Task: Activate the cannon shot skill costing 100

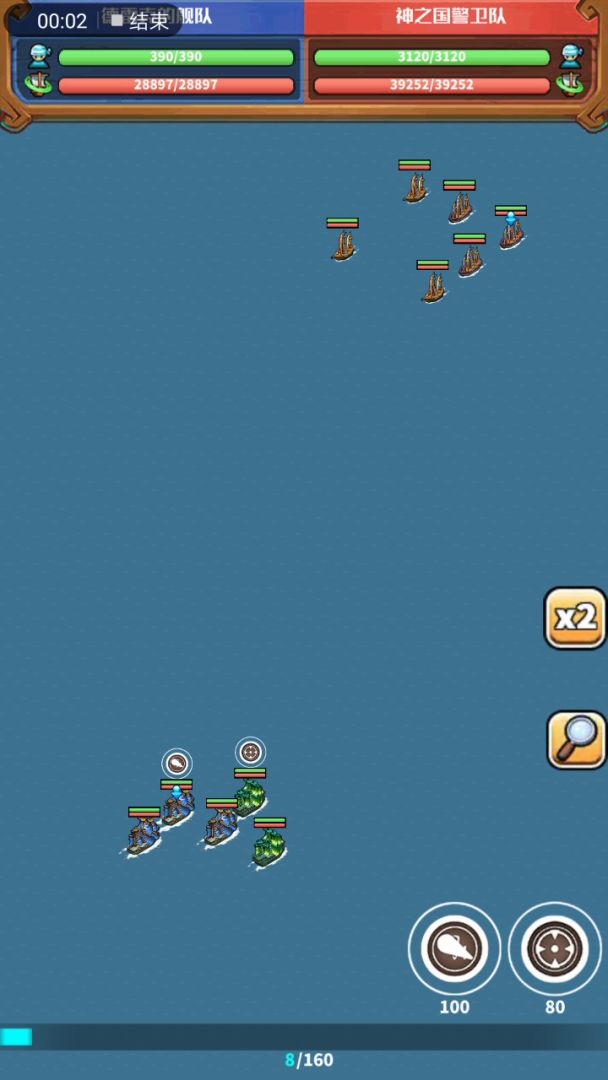Action: pyautogui.click(x=455, y=948)
